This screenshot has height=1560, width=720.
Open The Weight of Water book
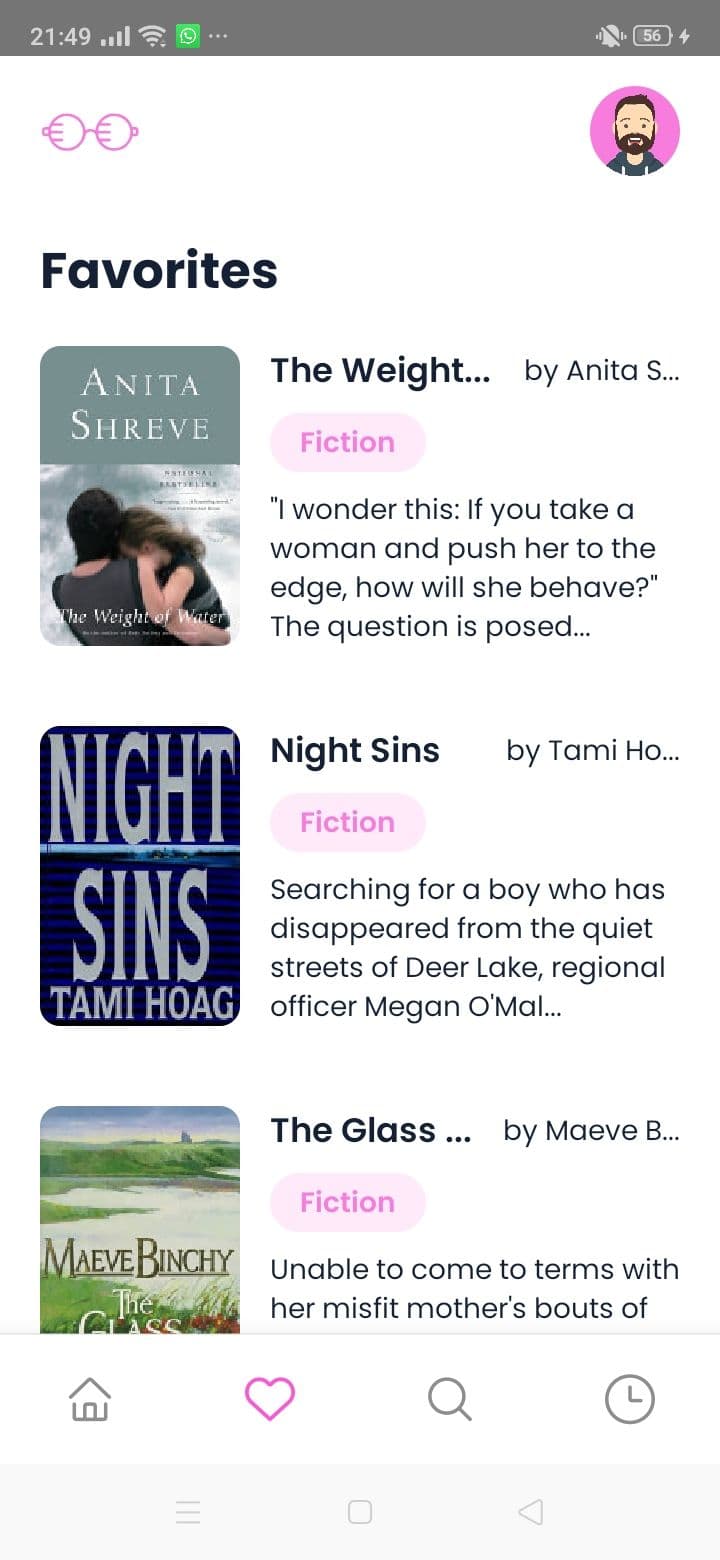tap(140, 495)
